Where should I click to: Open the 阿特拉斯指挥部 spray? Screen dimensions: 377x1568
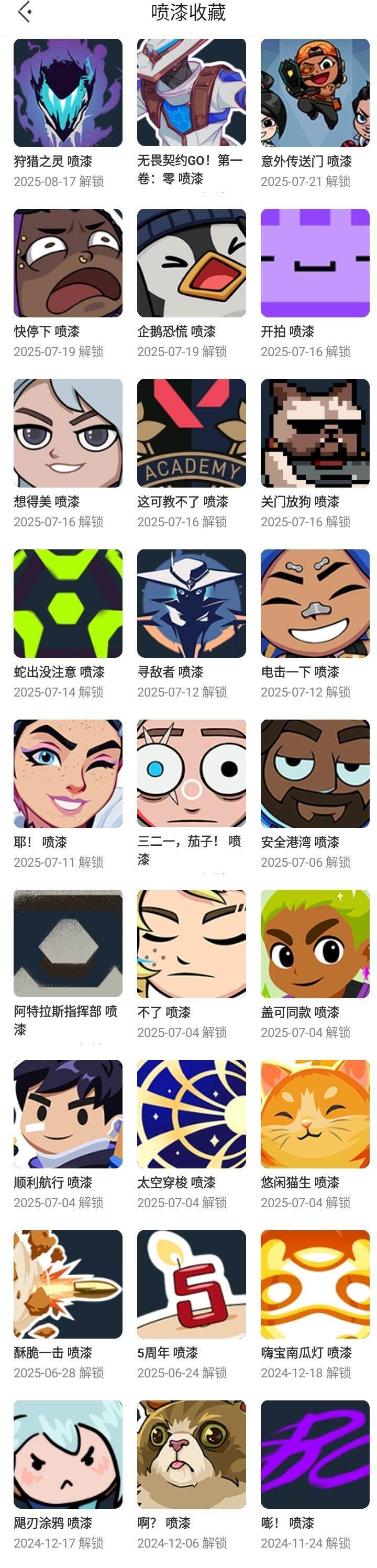tap(68, 944)
